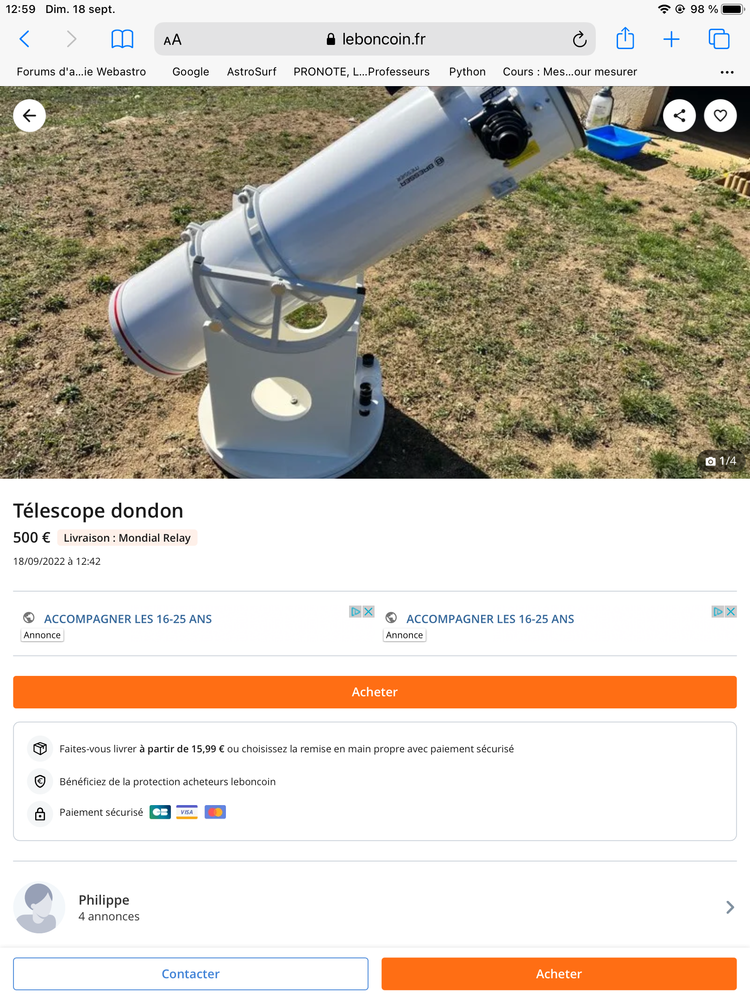Open the Safari bookmarks book icon
Viewport: 750px width, 1000px height.
click(122, 40)
